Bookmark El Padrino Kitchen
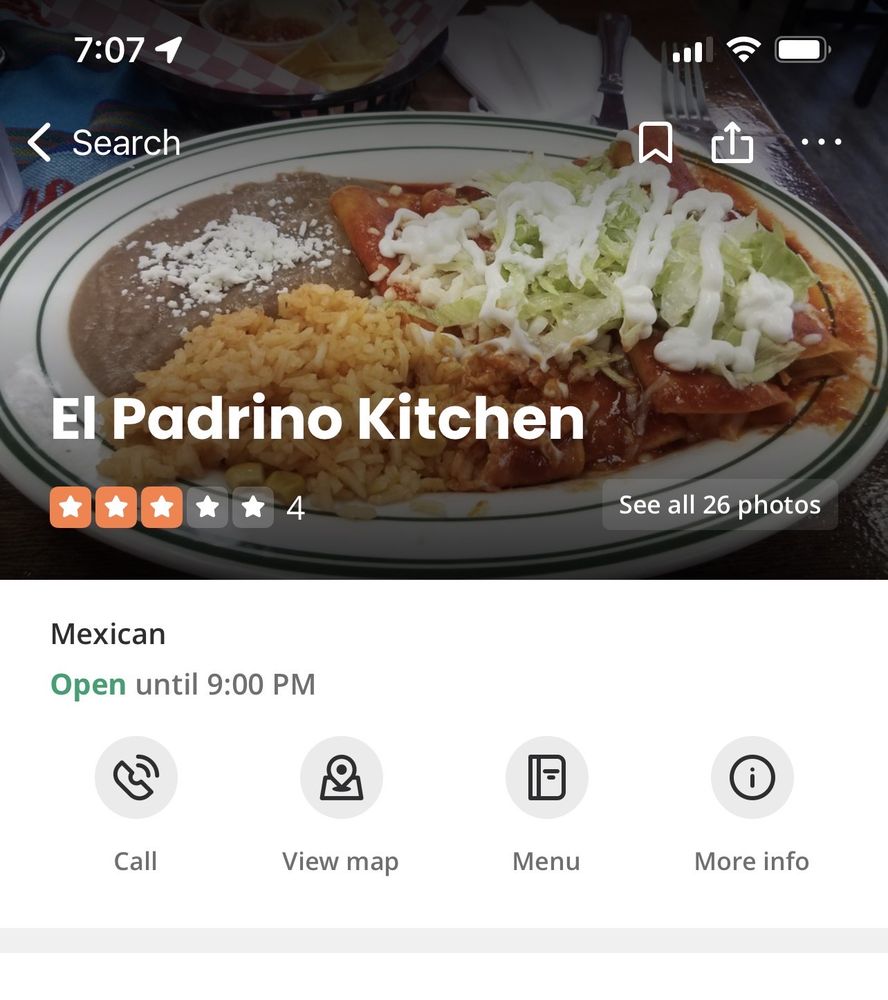The image size is (888, 1000). [x=655, y=143]
